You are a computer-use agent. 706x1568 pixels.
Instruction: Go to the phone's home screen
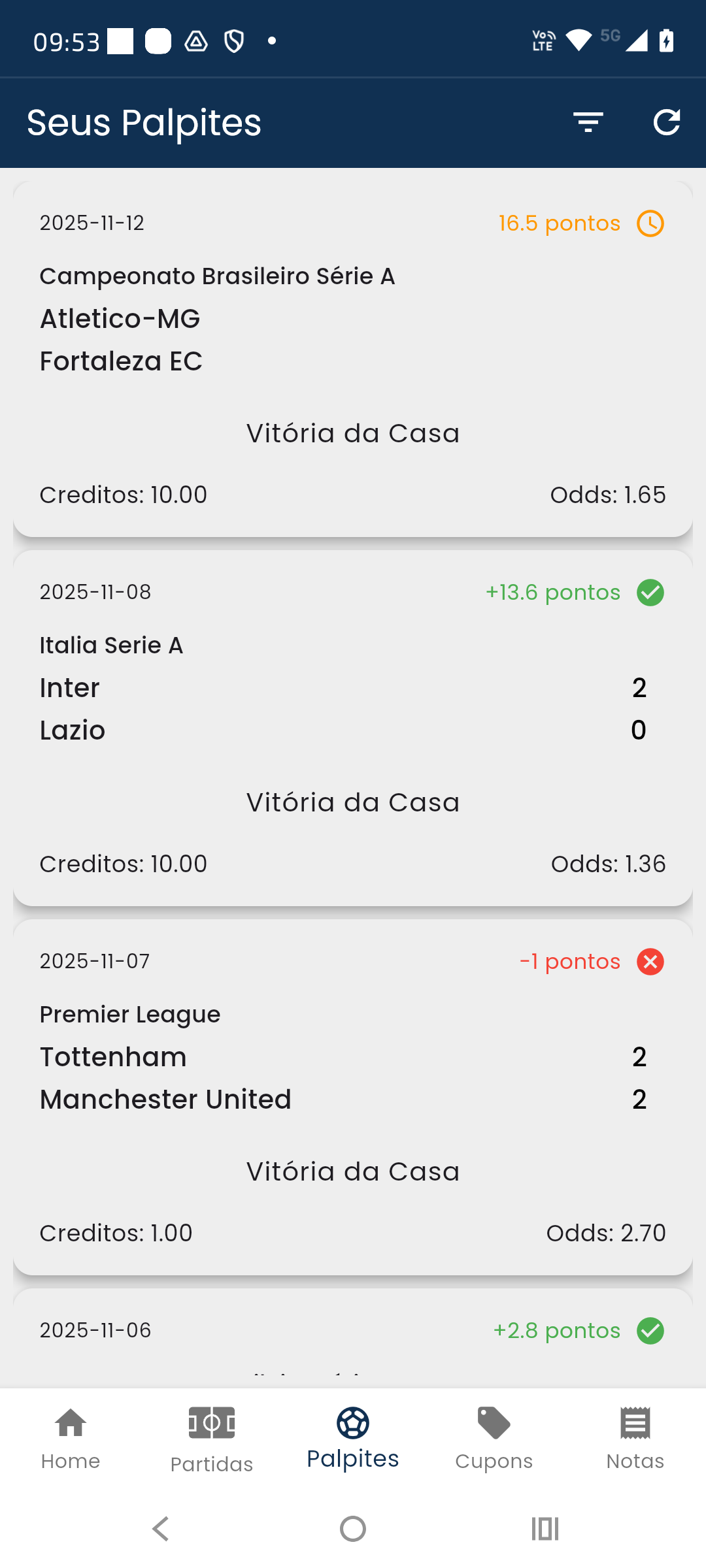click(353, 1529)
